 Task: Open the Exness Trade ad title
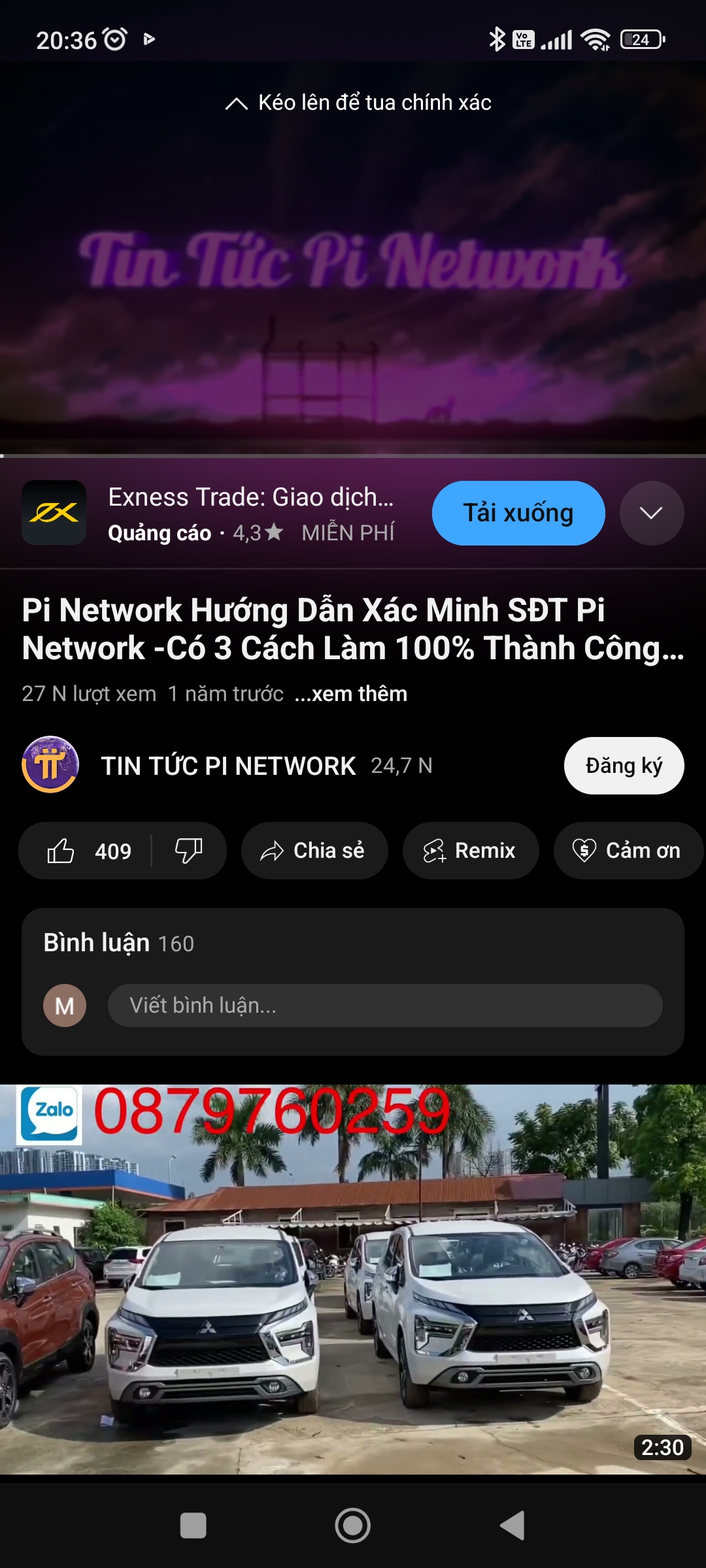coord(251,498)
